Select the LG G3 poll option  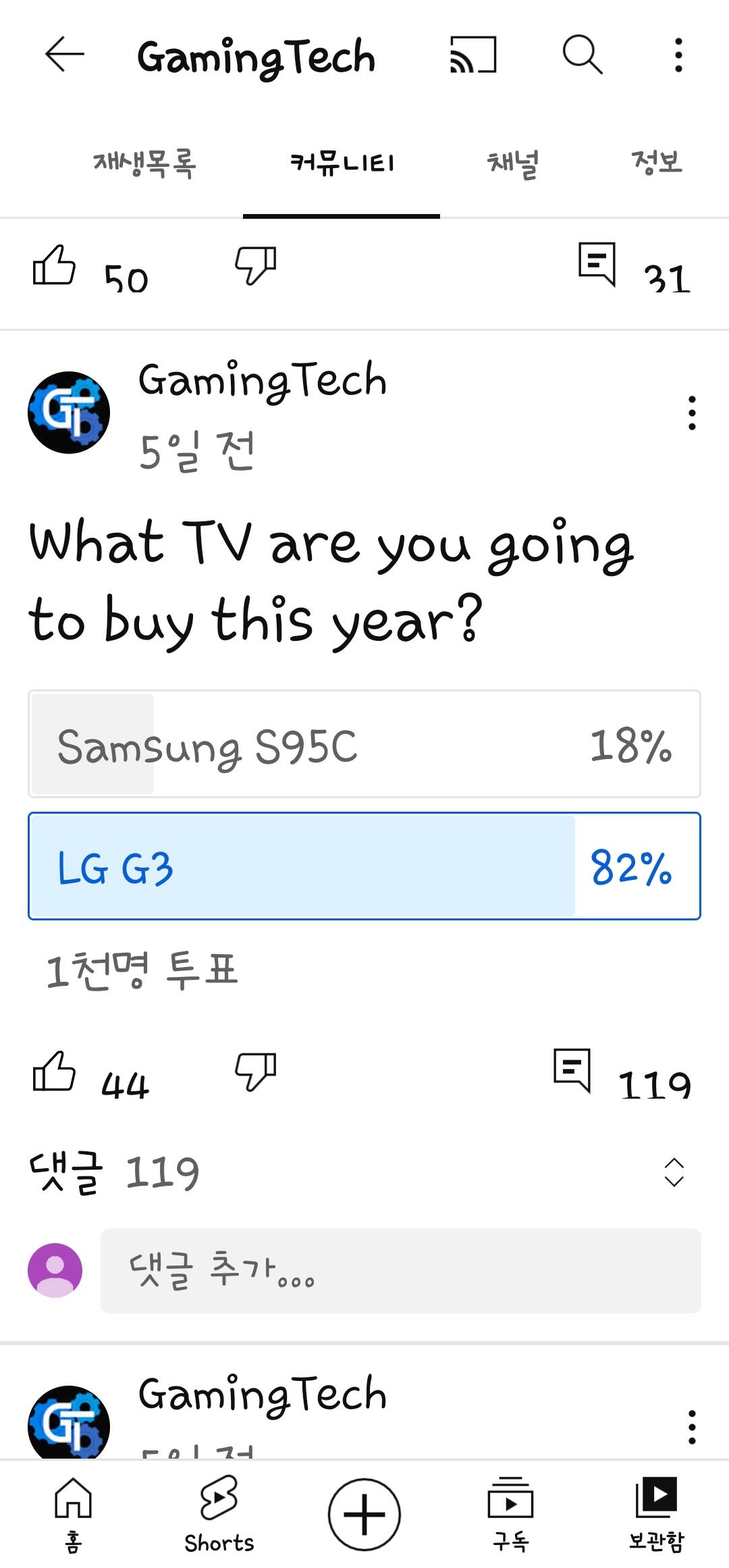(x=364, y=866)
